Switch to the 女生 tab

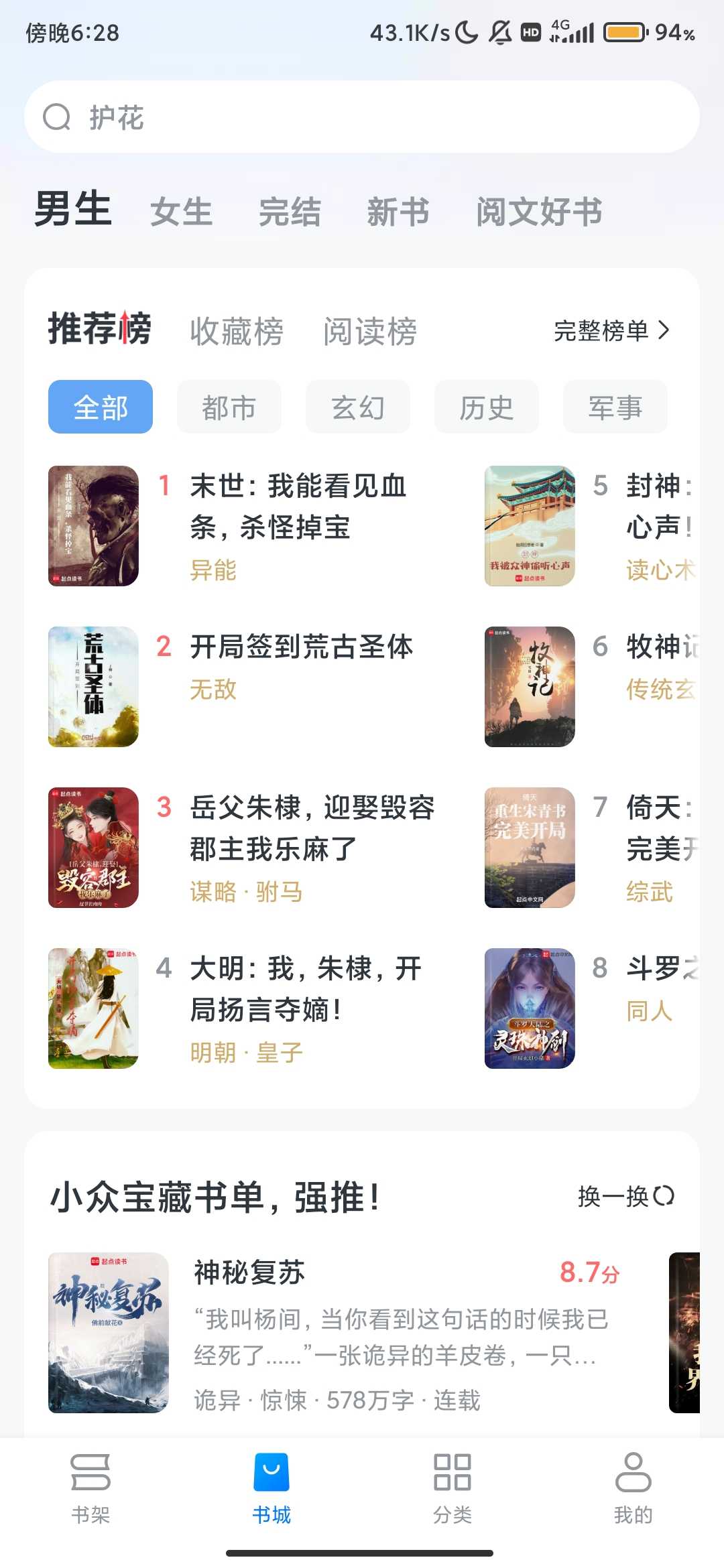[181, 212]
